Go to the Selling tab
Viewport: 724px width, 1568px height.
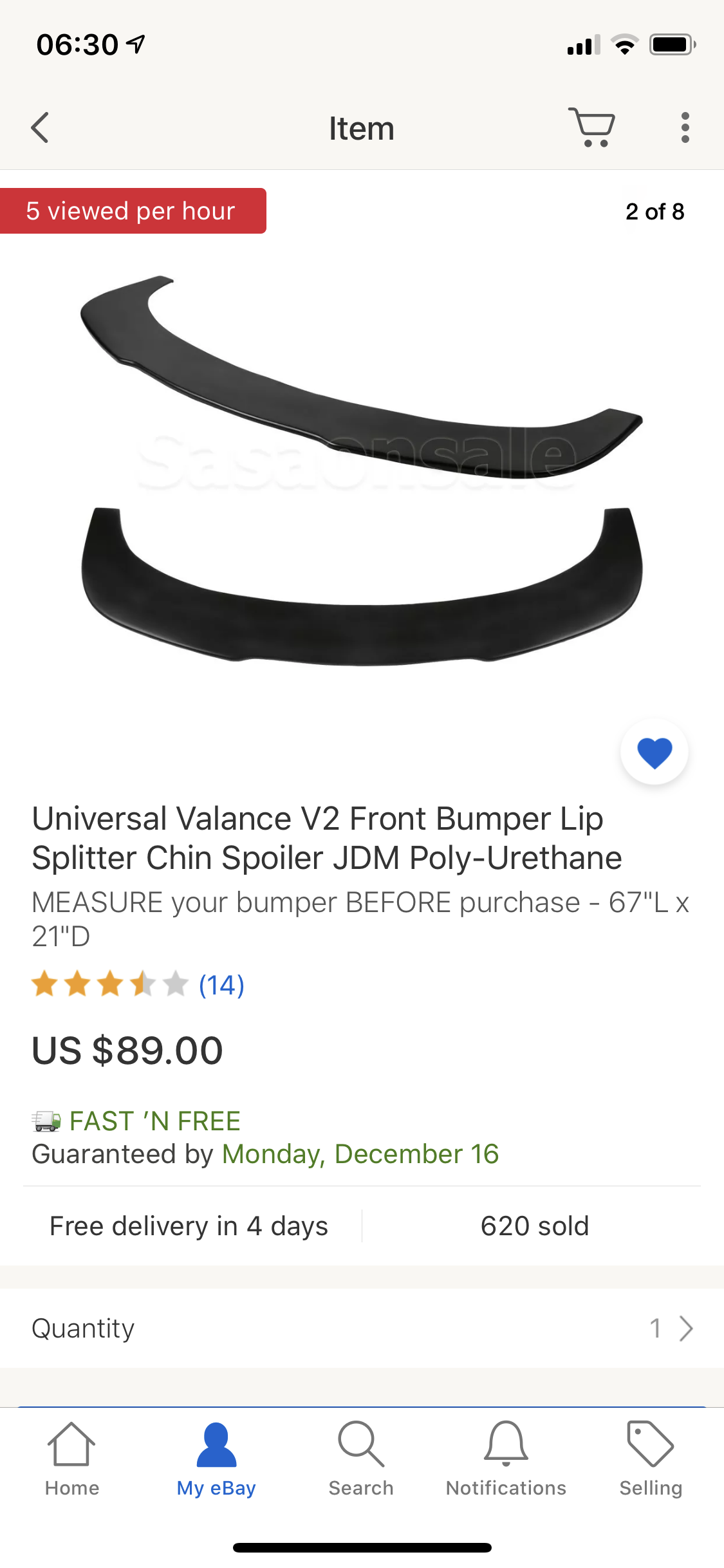(x=651, y=1459)
